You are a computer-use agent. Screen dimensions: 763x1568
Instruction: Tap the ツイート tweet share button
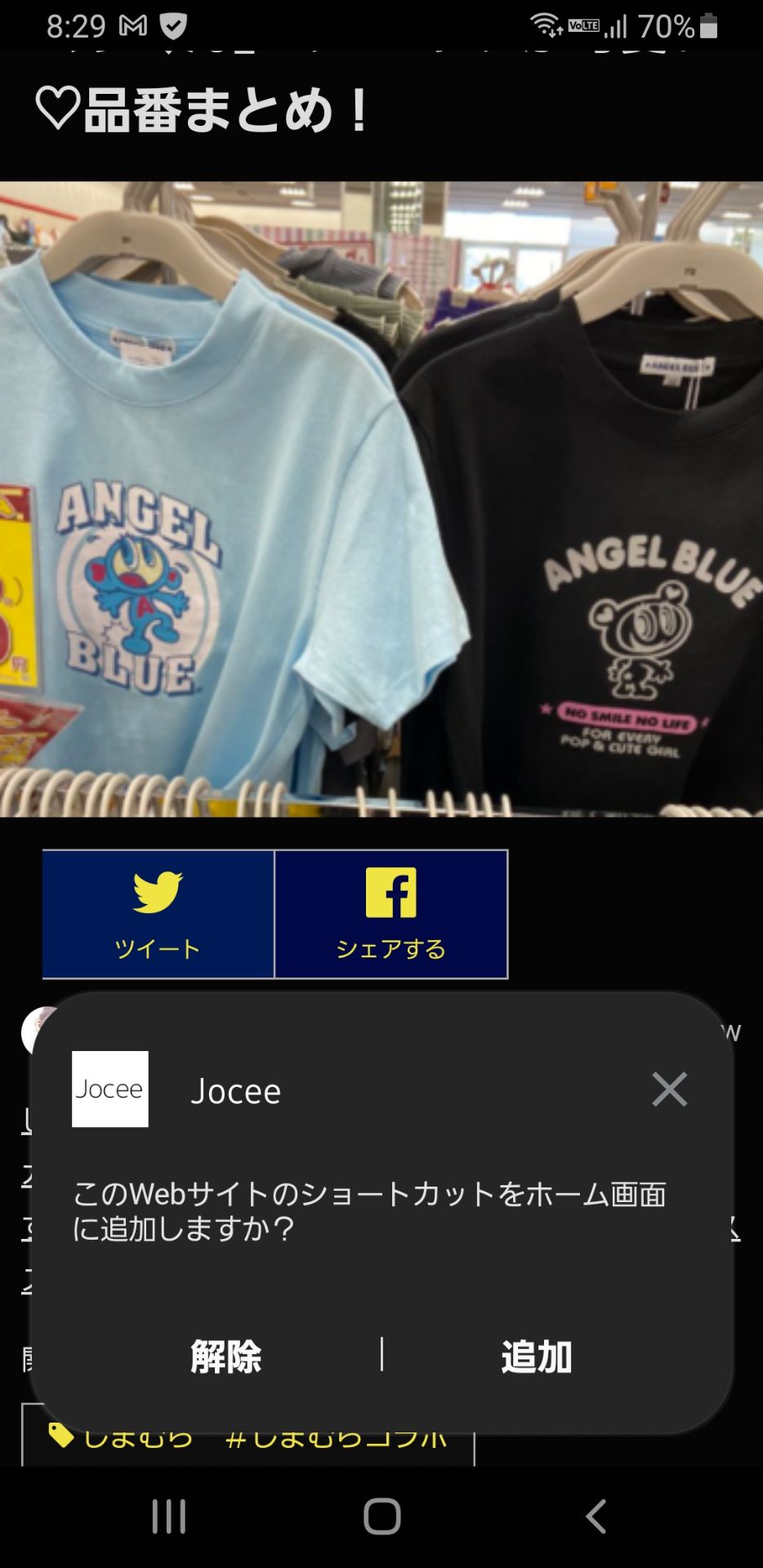[x=158, y=914]
